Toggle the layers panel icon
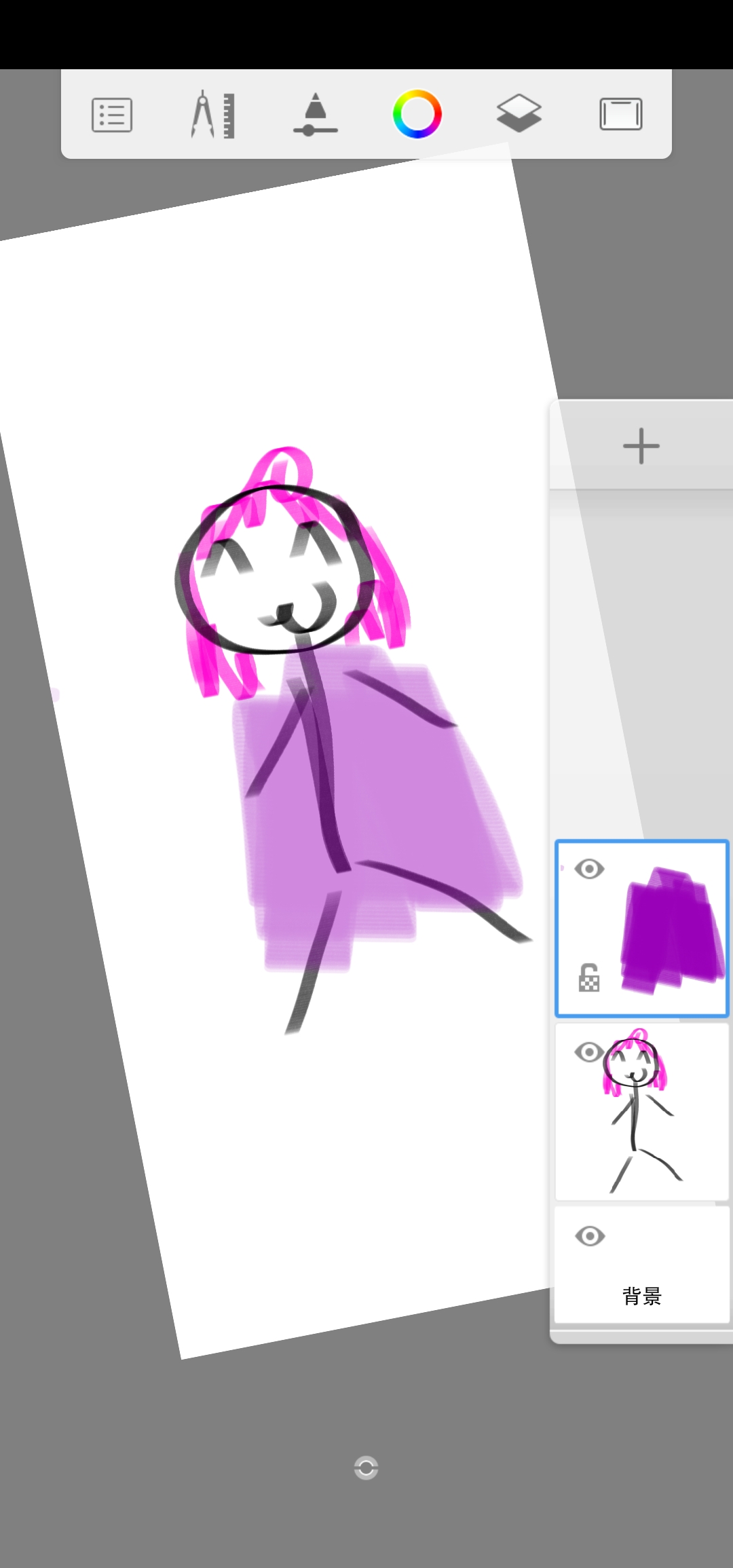This screenshot has height=1568, width=733. (x=519, y=114)
